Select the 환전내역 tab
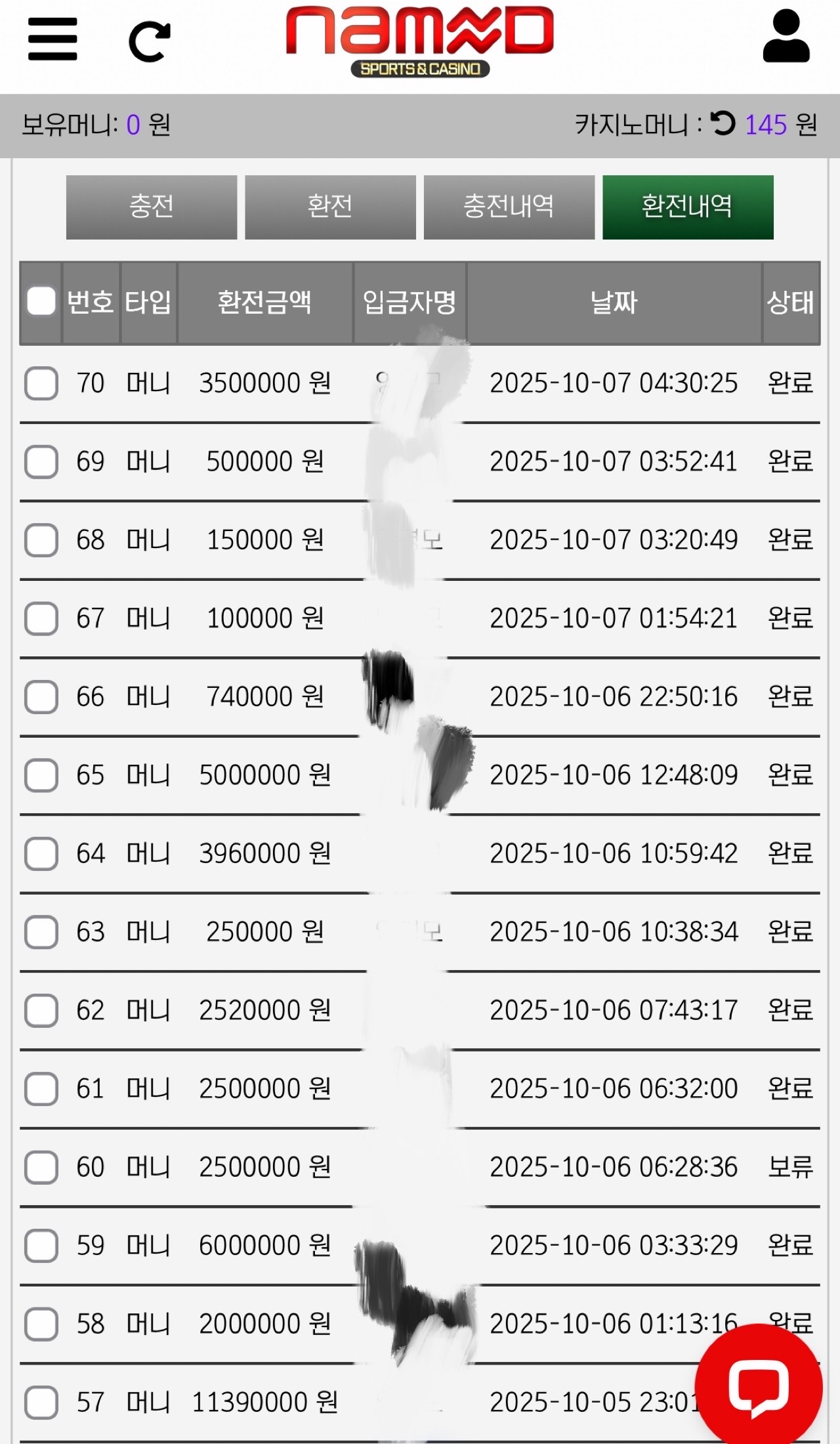Screen dimensions: 840x1444 coord(688,207)
